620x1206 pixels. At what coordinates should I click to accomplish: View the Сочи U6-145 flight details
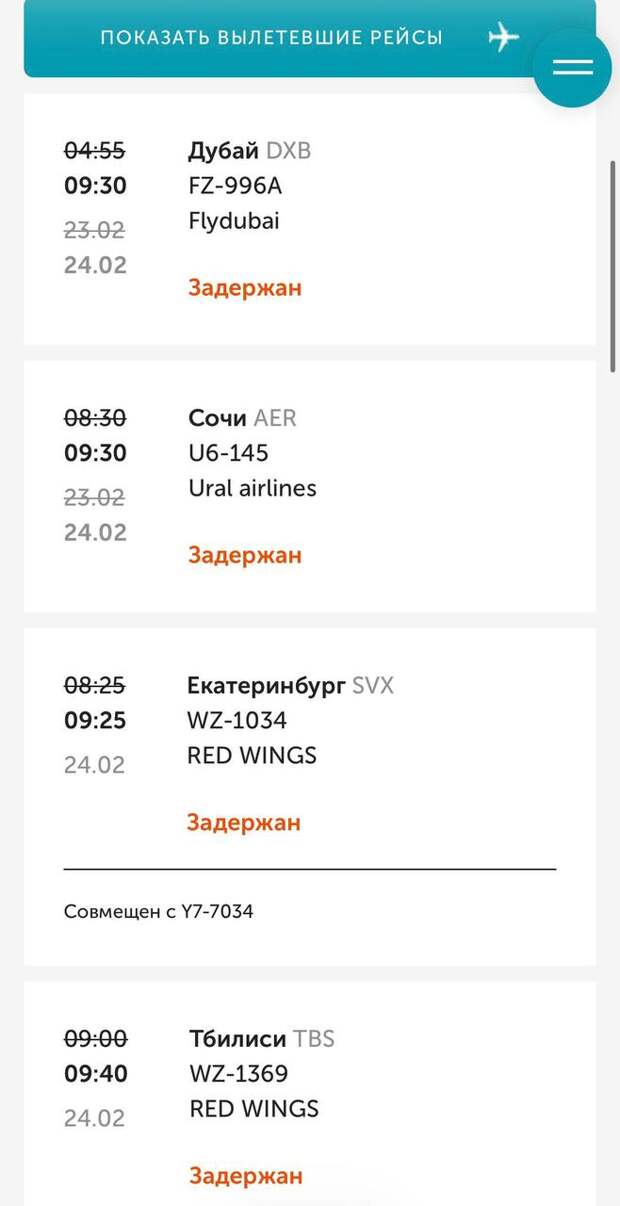coord(309,487)
